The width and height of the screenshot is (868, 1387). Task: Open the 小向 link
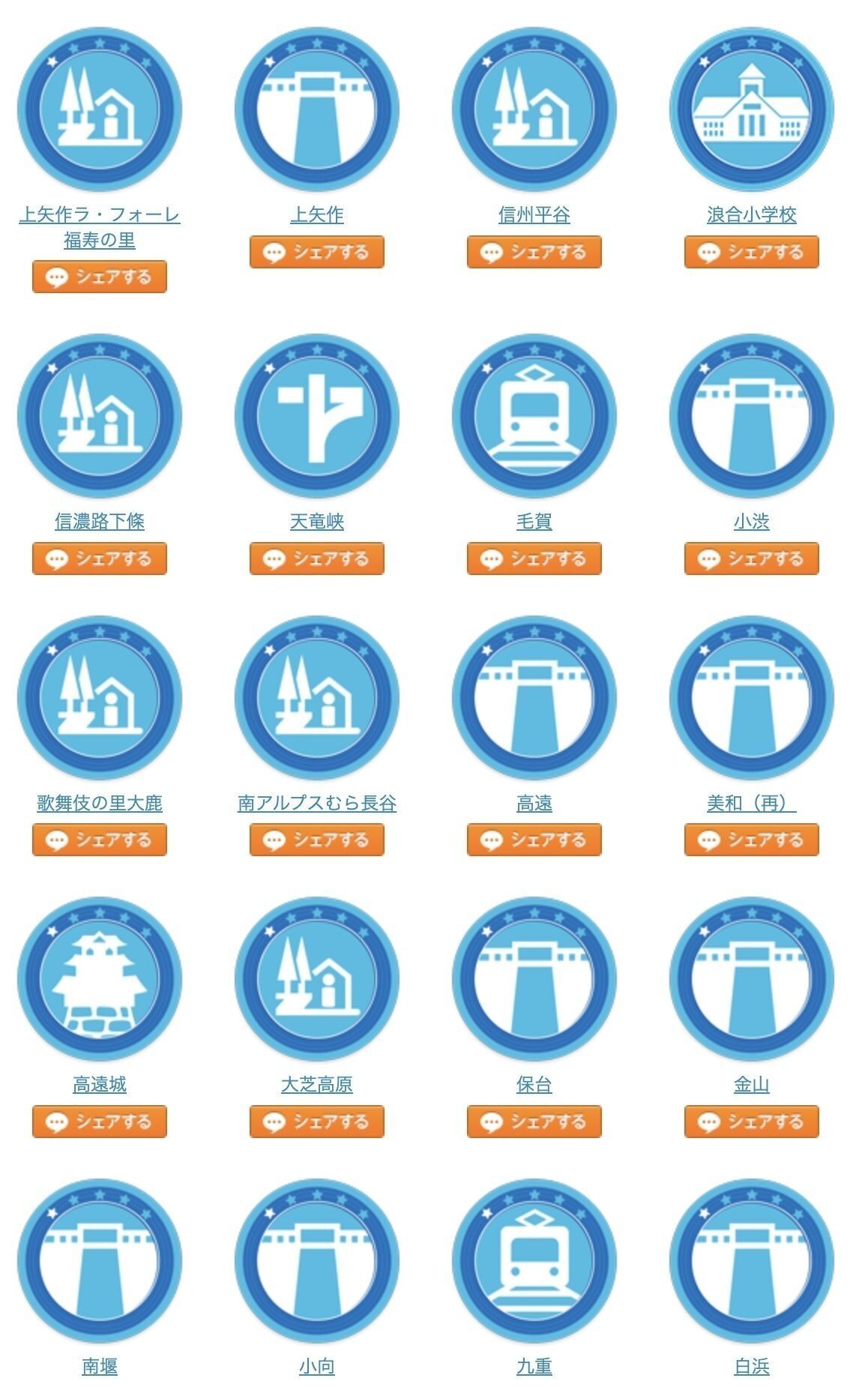tap(316, 1367)
